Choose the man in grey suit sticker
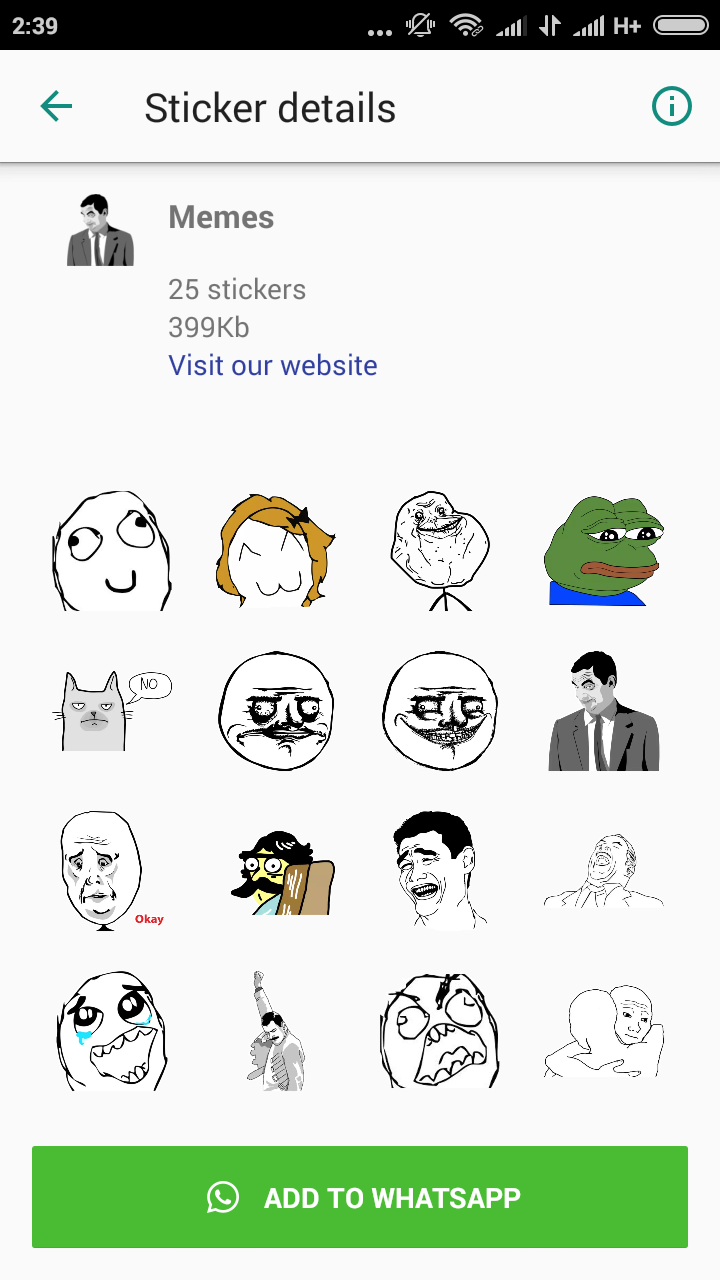 [604, 710]
